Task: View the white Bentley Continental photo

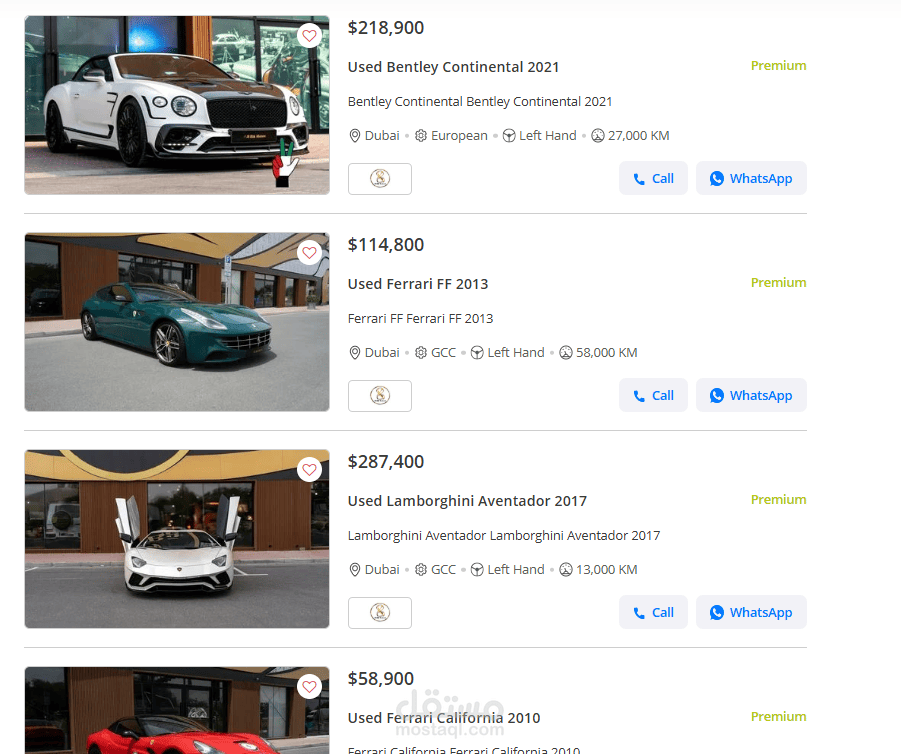Action: (177, 105)
